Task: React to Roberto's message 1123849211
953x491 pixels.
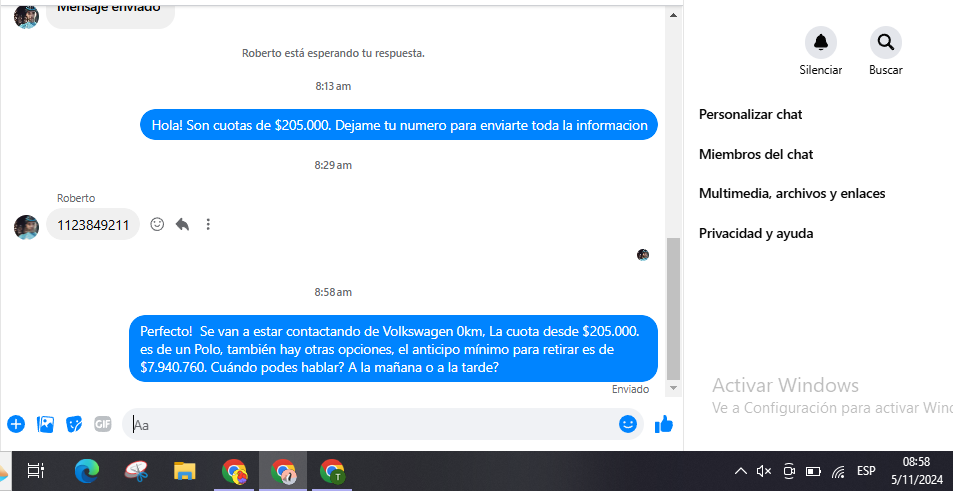Action: (x=157, y=225)
